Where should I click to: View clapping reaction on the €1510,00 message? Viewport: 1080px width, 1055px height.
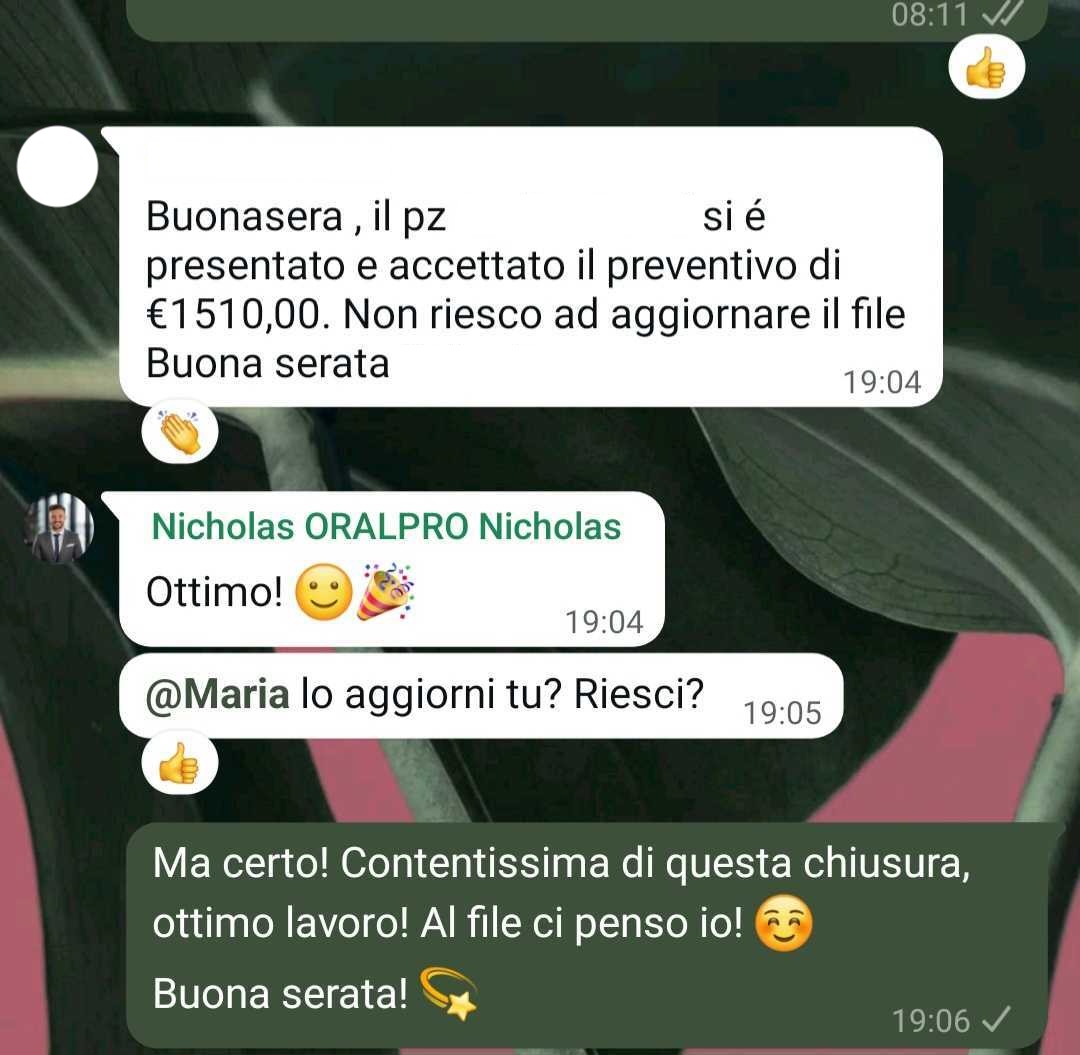pyautogui.click(x=180, y=434)
